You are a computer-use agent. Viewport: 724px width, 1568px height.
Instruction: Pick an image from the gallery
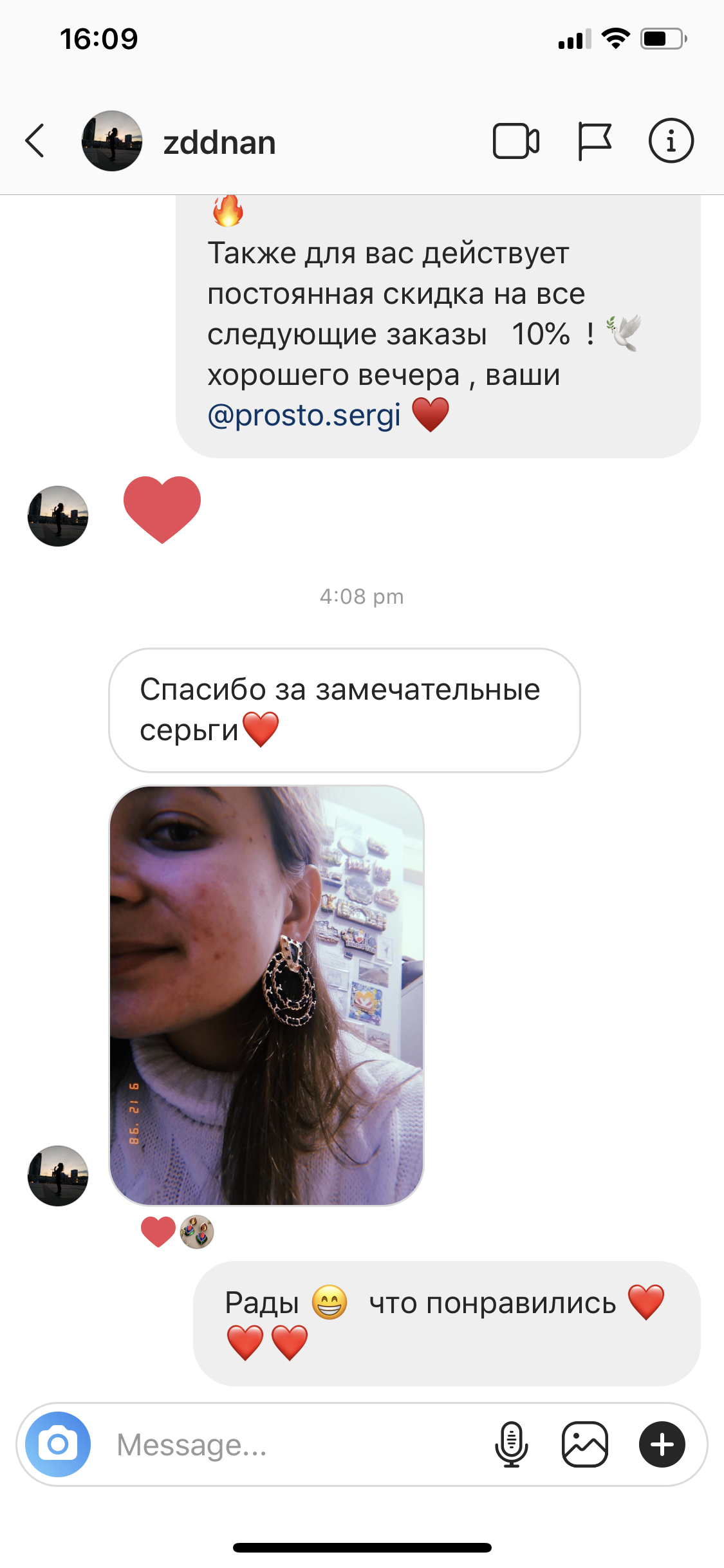584,1444
